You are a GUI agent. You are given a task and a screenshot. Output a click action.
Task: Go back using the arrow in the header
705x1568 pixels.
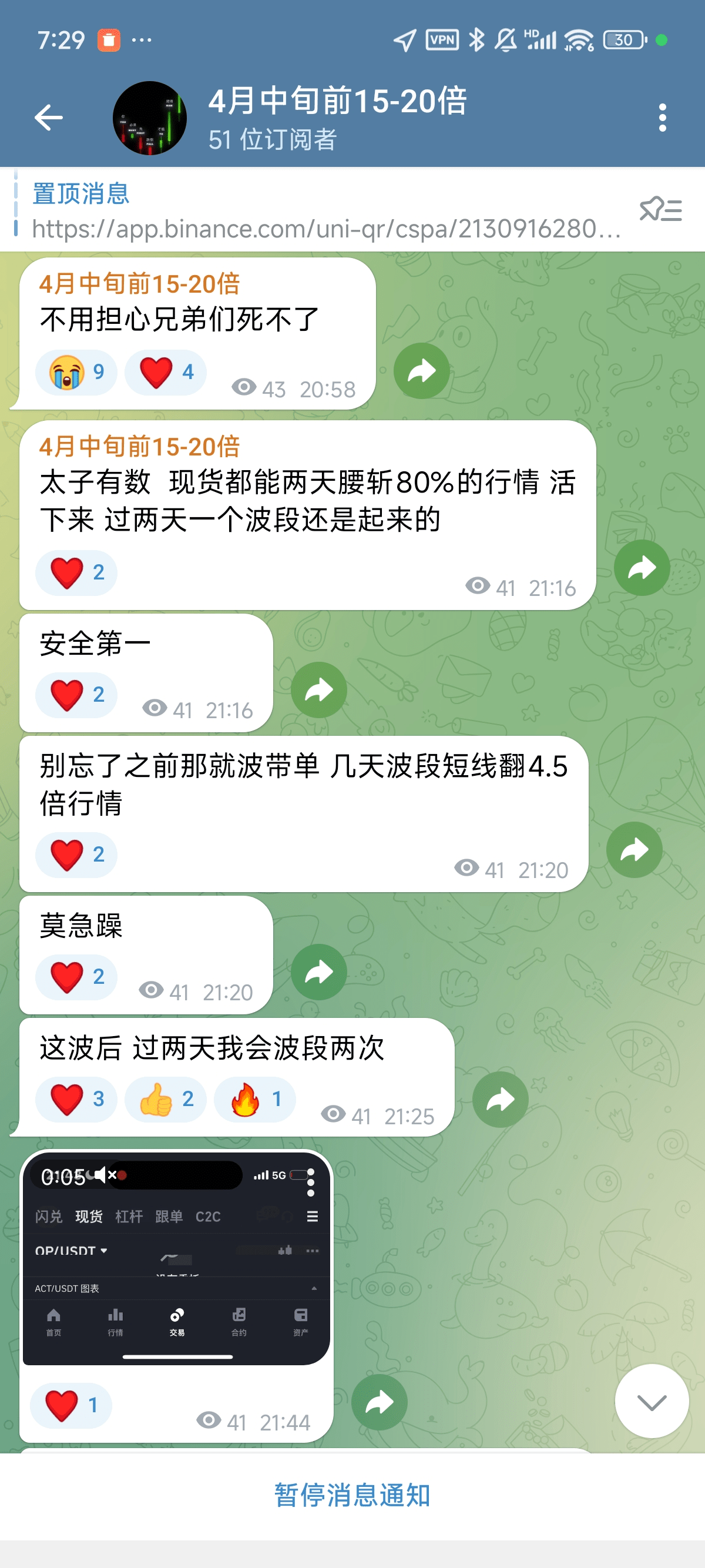pos(49,118)
